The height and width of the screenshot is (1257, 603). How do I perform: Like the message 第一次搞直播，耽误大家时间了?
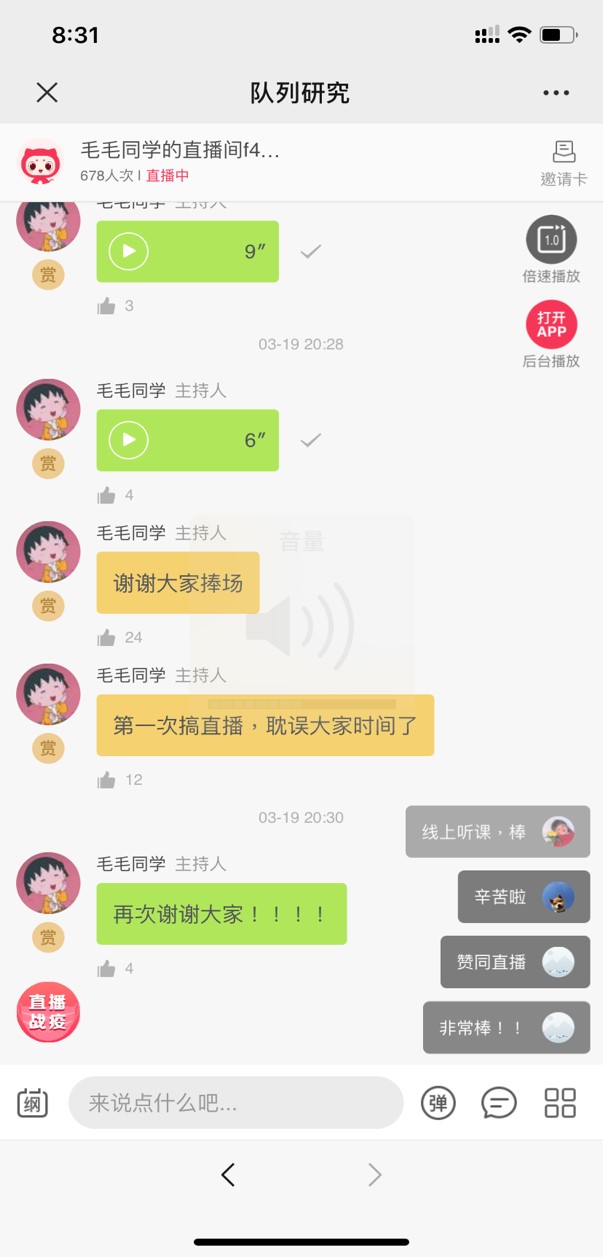[107, 780]
